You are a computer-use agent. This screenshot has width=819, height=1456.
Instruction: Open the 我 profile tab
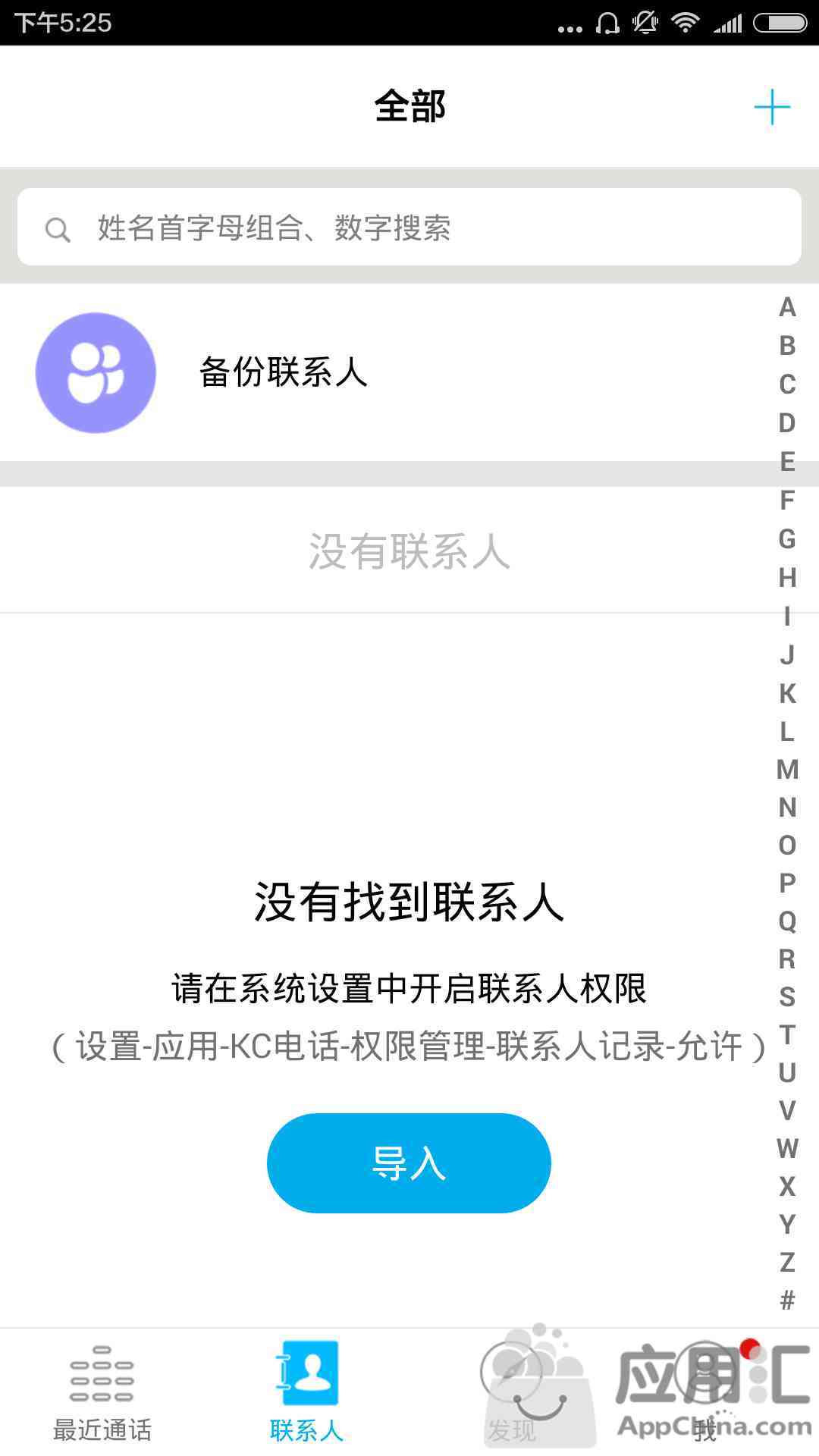coord(705,1392)
